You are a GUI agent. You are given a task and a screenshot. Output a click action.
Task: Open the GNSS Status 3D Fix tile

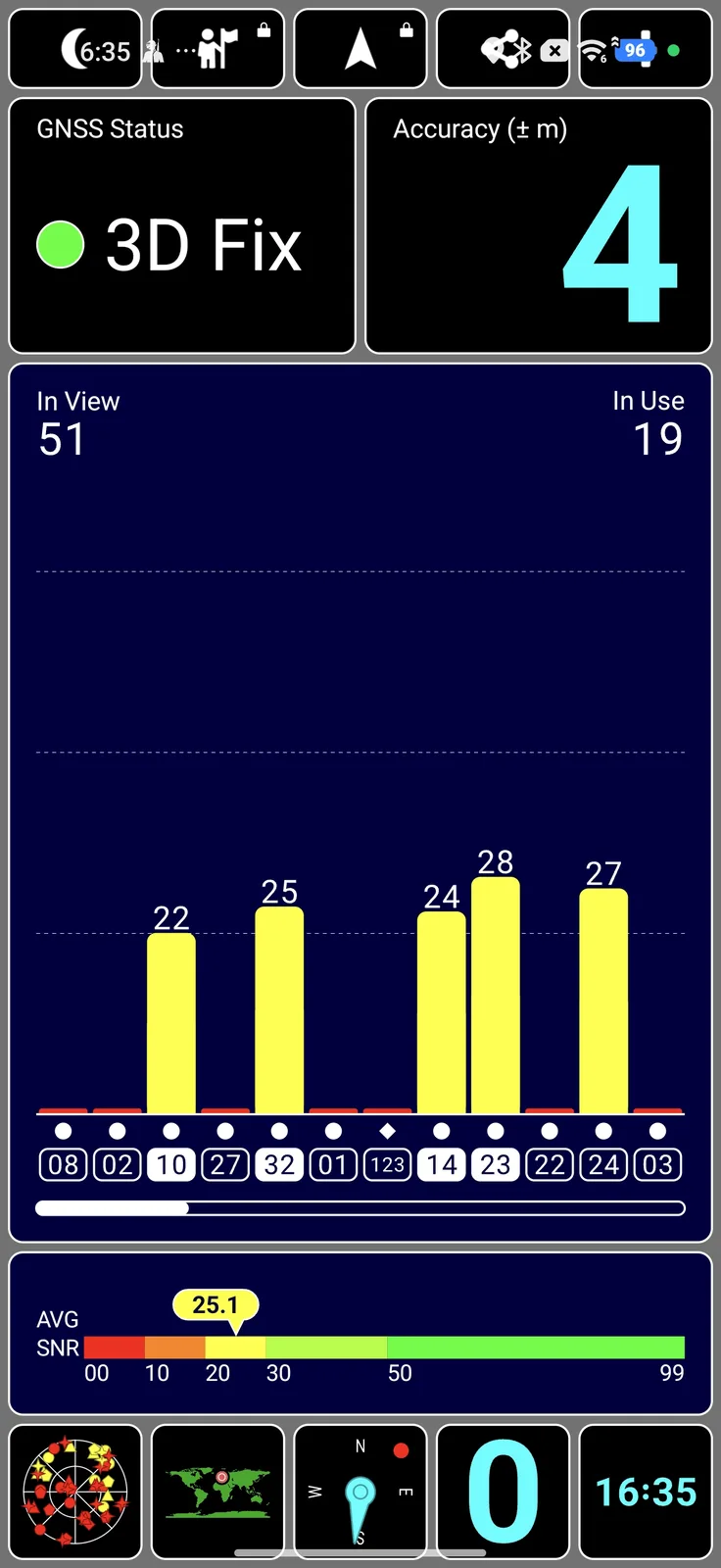[x=182, y=225]
